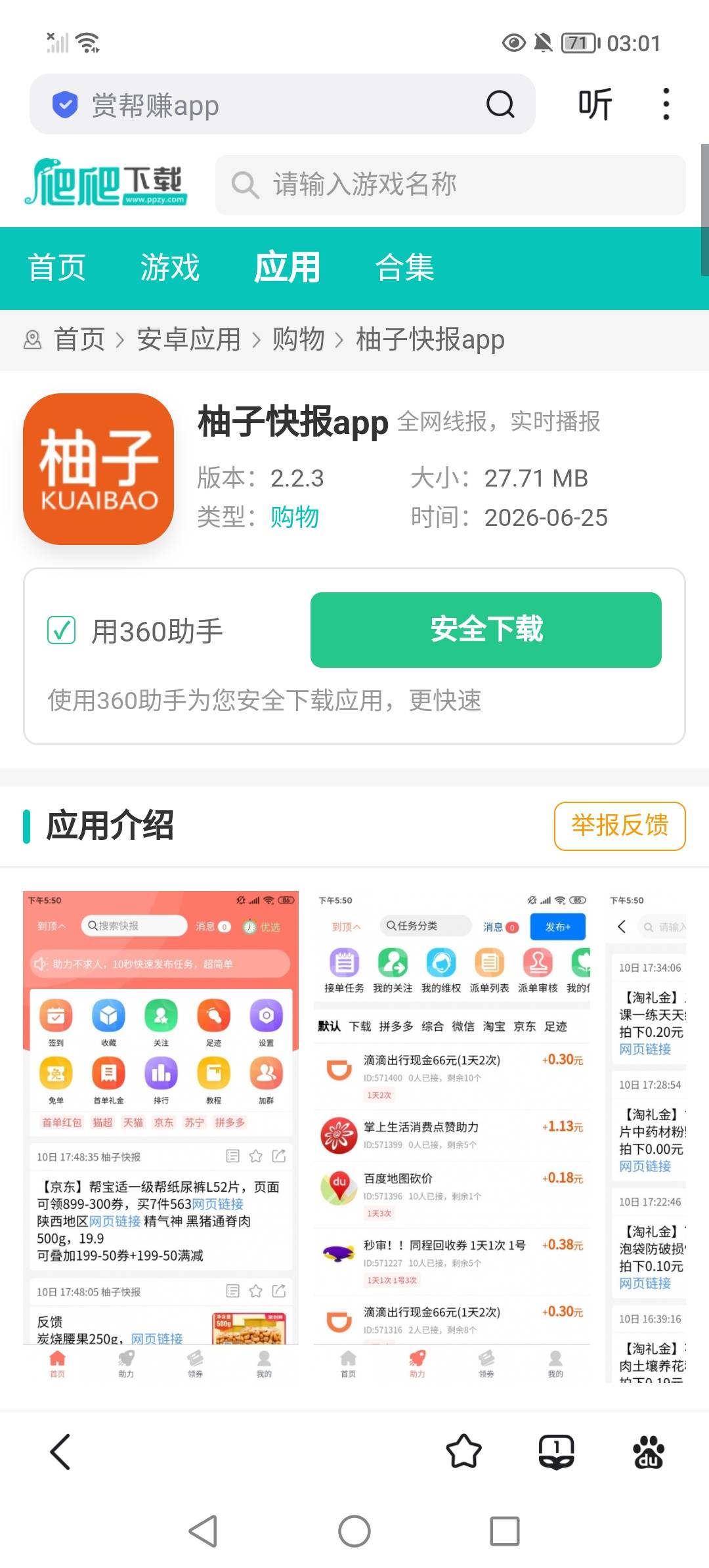Open the Baidu paw home icon
The image size is (709, 1568).
point(649,1451)
